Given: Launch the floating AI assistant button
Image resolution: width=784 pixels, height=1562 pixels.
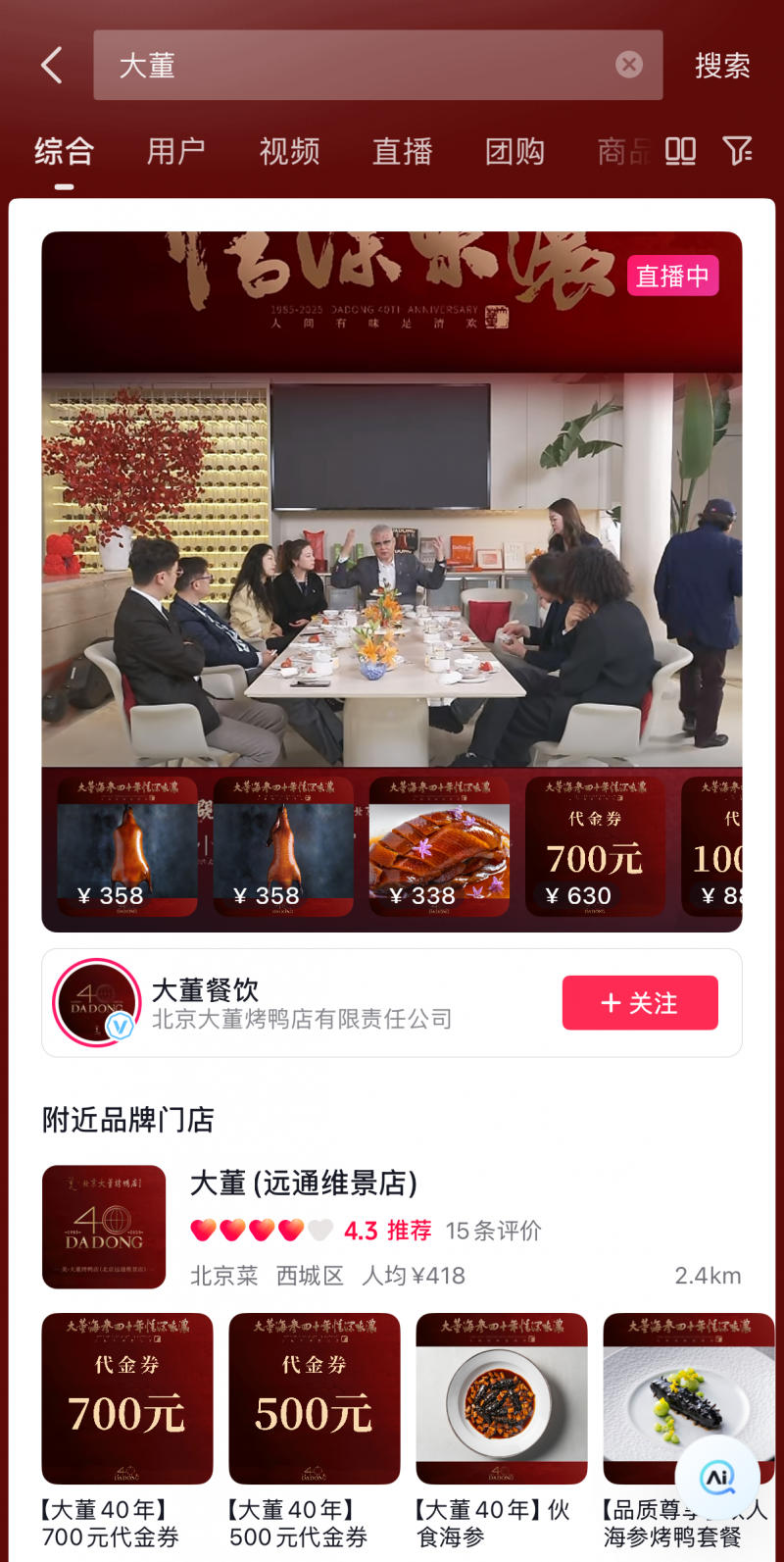Looking at the screenshot, I should 717,1478.
